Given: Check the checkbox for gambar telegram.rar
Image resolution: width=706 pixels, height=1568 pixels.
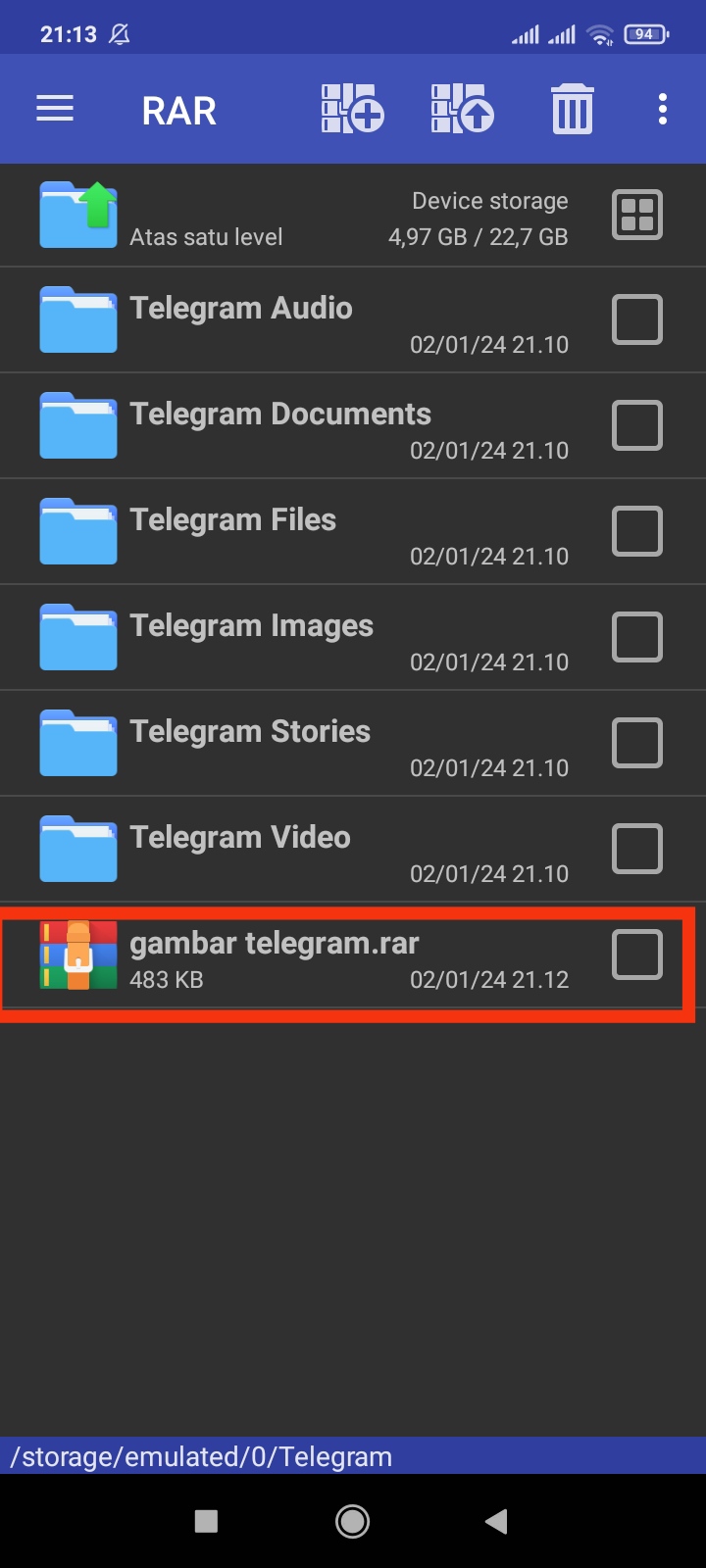Looking at the screenshot, I should point(636,955).
